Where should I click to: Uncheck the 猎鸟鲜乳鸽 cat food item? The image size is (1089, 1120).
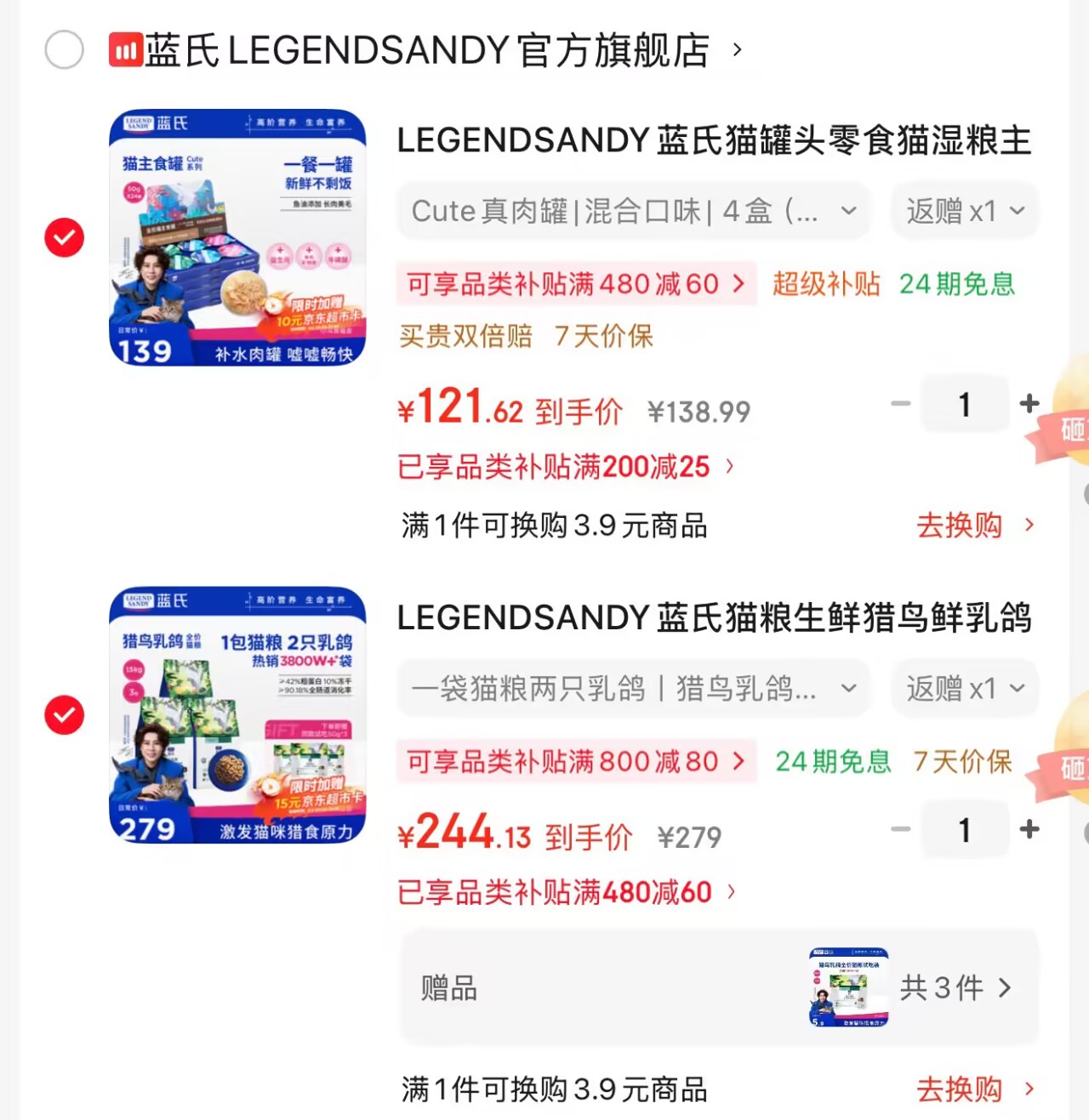[x=64, y=715]
